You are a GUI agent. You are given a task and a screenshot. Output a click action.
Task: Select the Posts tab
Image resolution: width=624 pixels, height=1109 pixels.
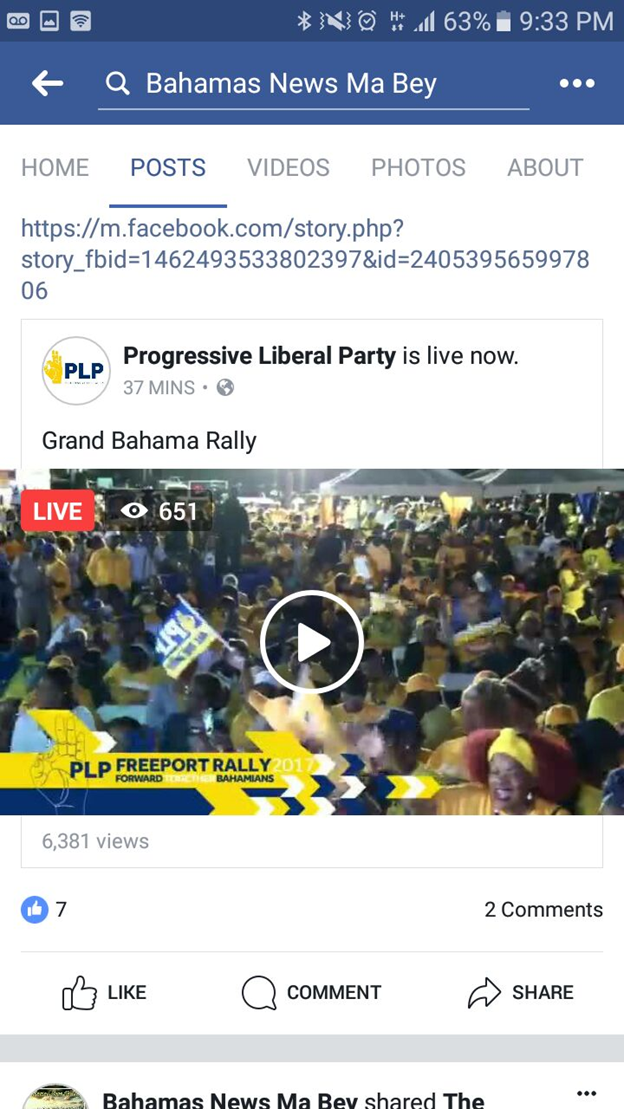coord(168,168)
